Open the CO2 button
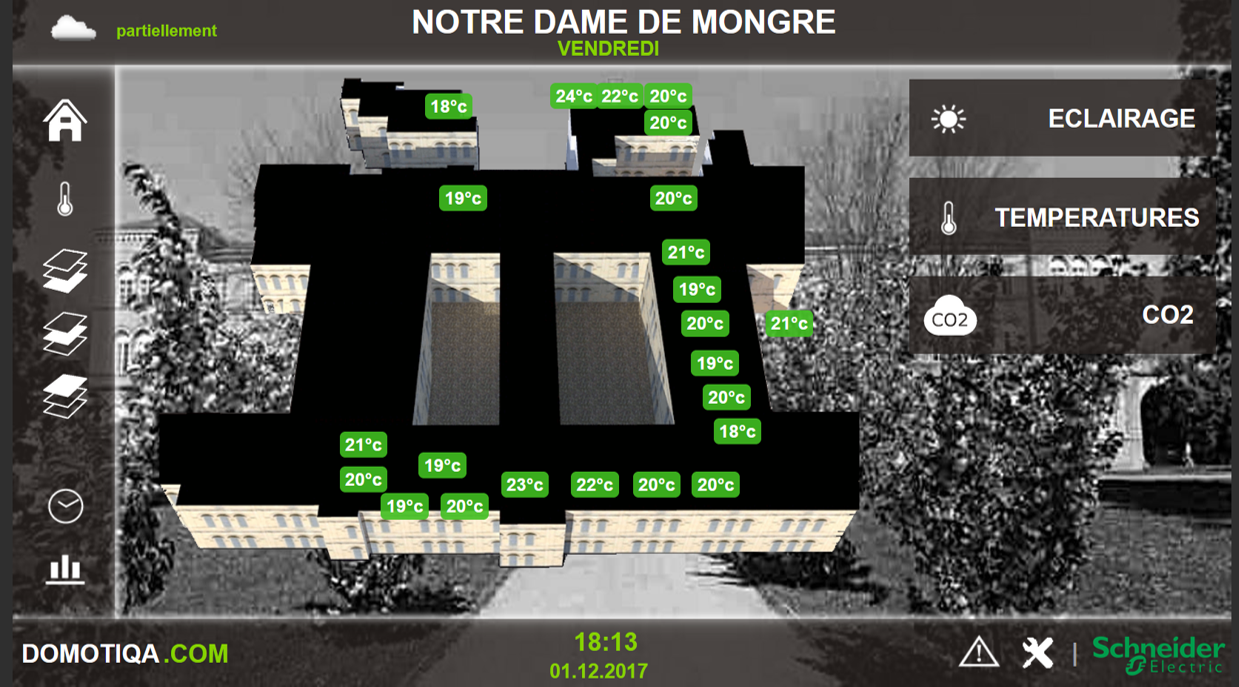Viewport: 1239px width, 687px height. tap(1062, 316)
